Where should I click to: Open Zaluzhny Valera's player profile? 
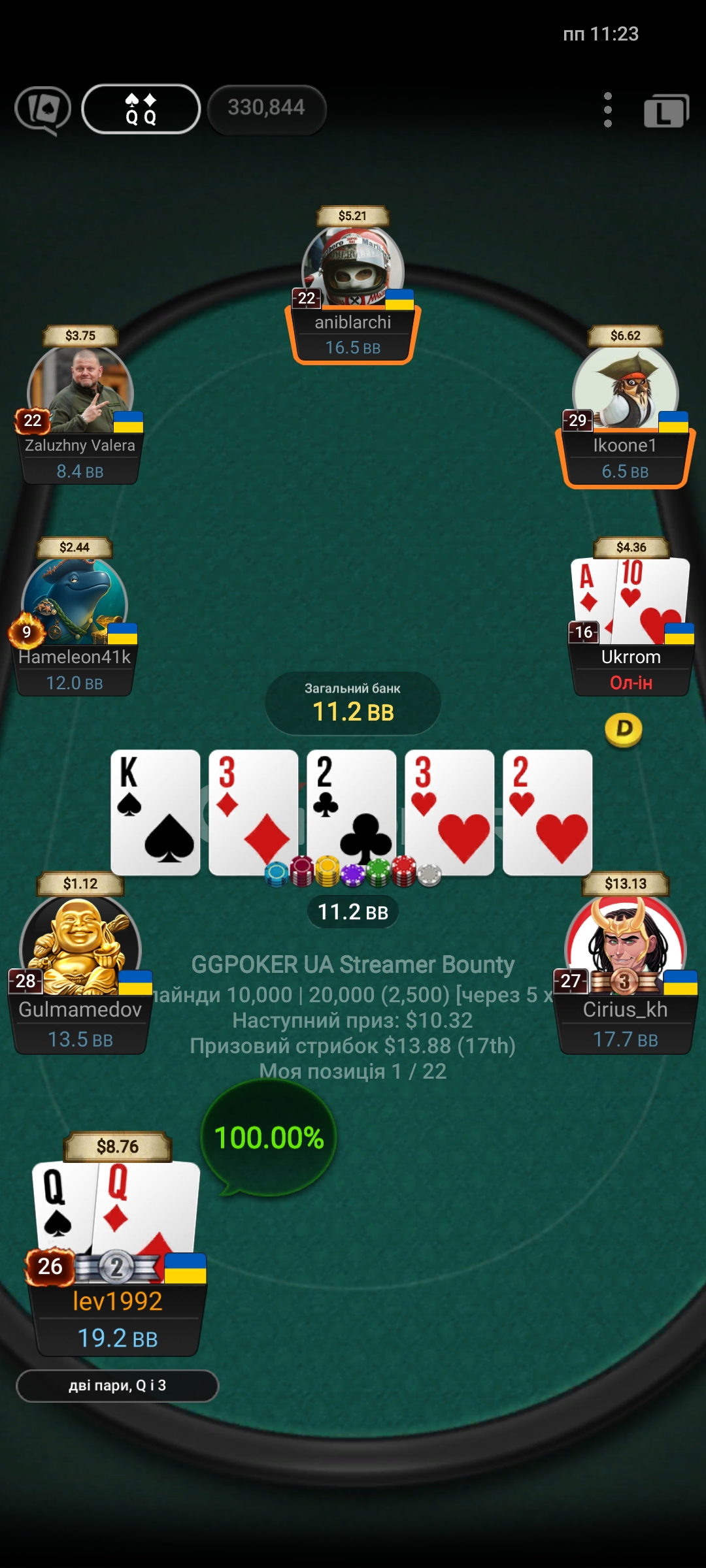tap(80, 391)
